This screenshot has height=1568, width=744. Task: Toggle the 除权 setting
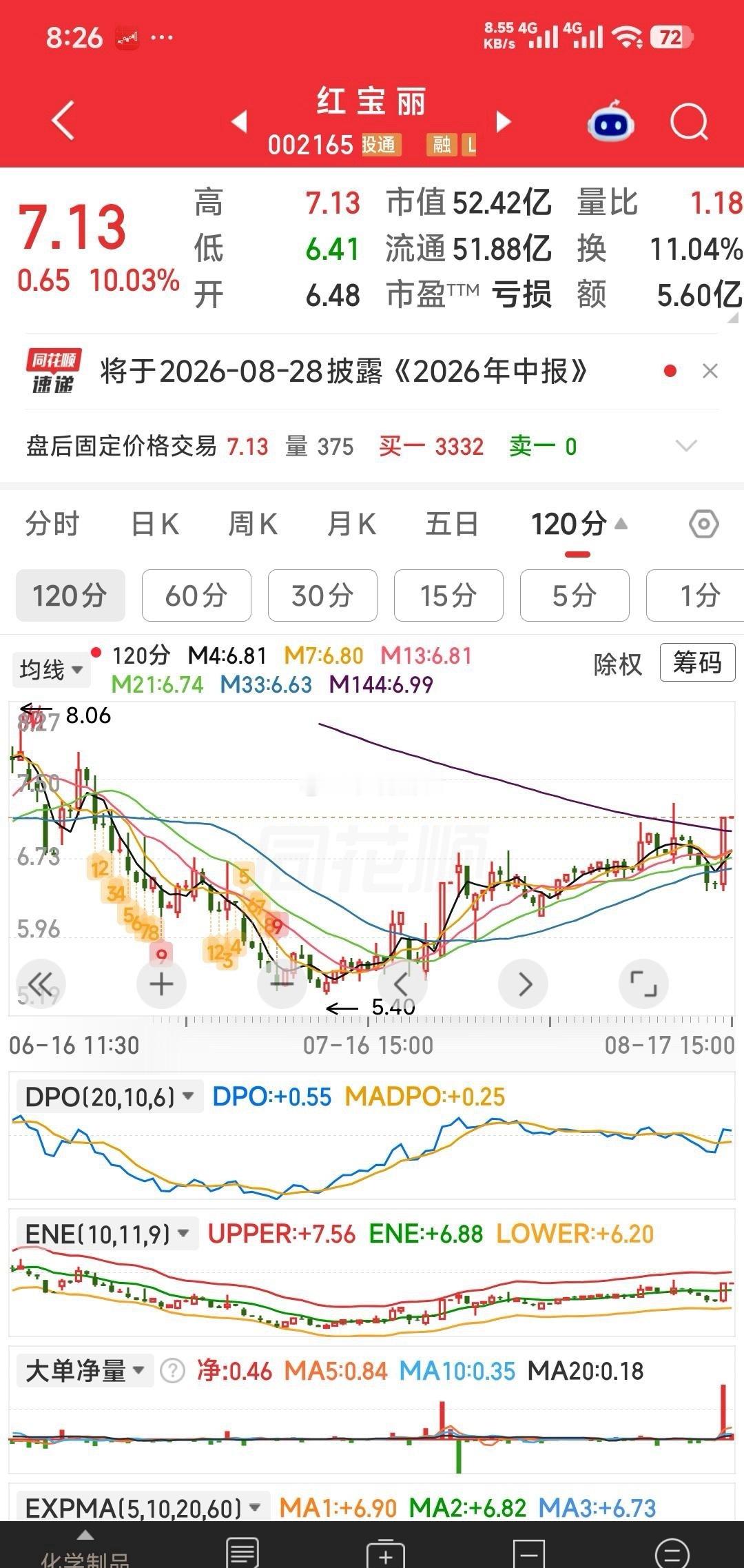pos(618,664)
